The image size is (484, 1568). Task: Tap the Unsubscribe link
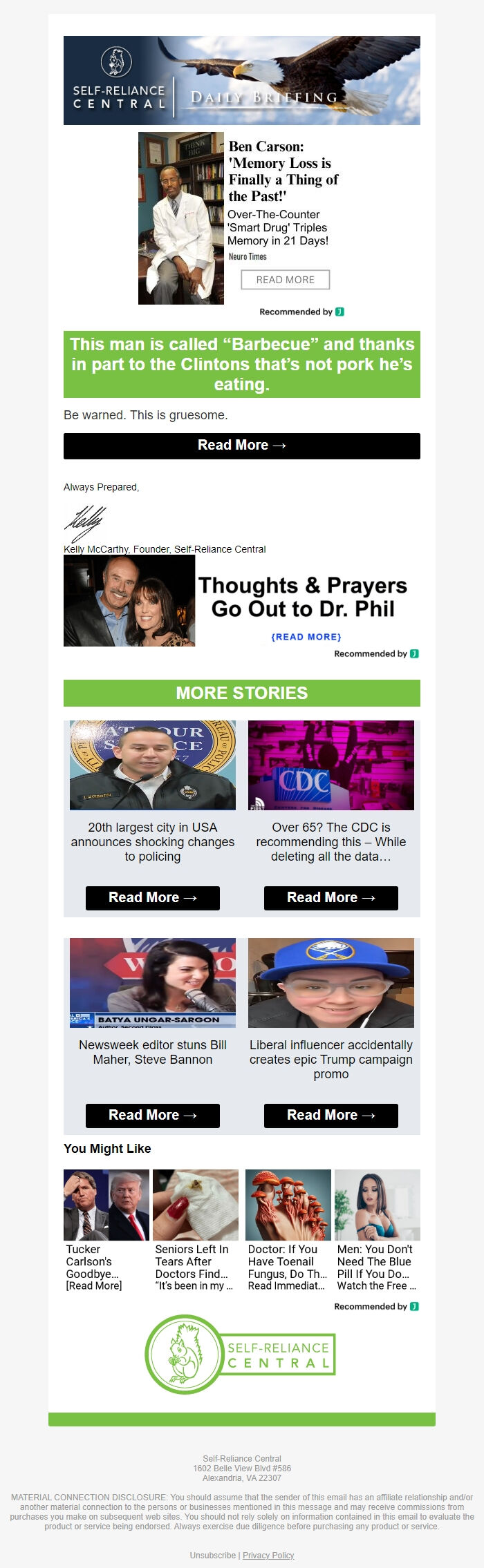pos(213,1555)
